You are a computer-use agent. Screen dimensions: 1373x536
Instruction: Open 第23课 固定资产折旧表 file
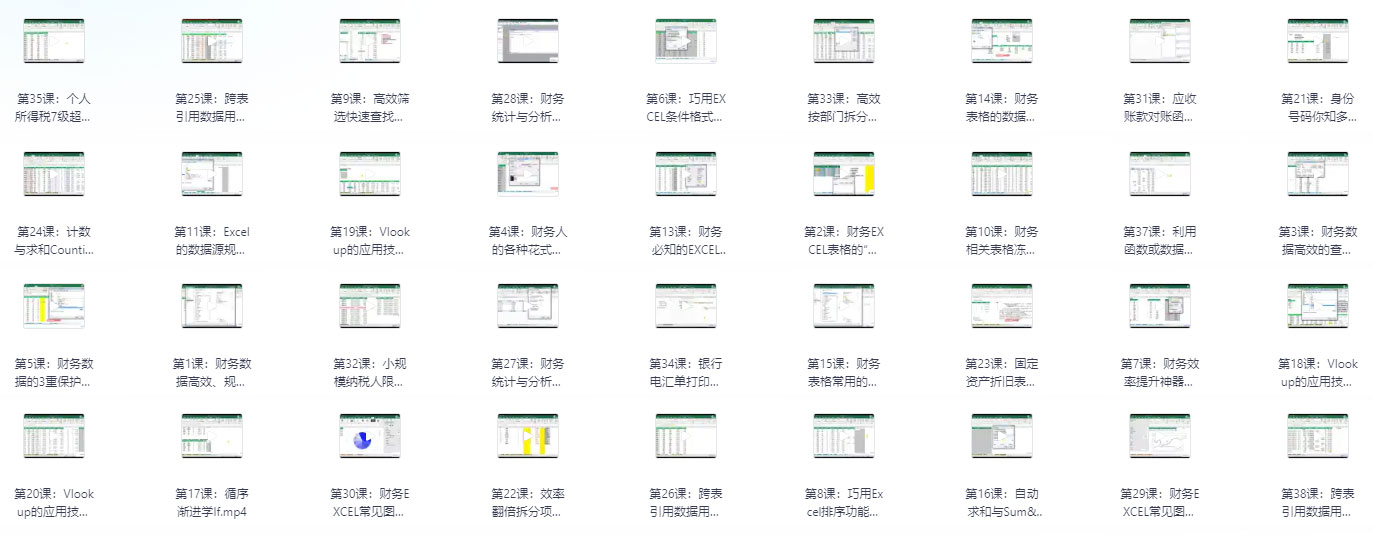click(x=1002, y=306)
